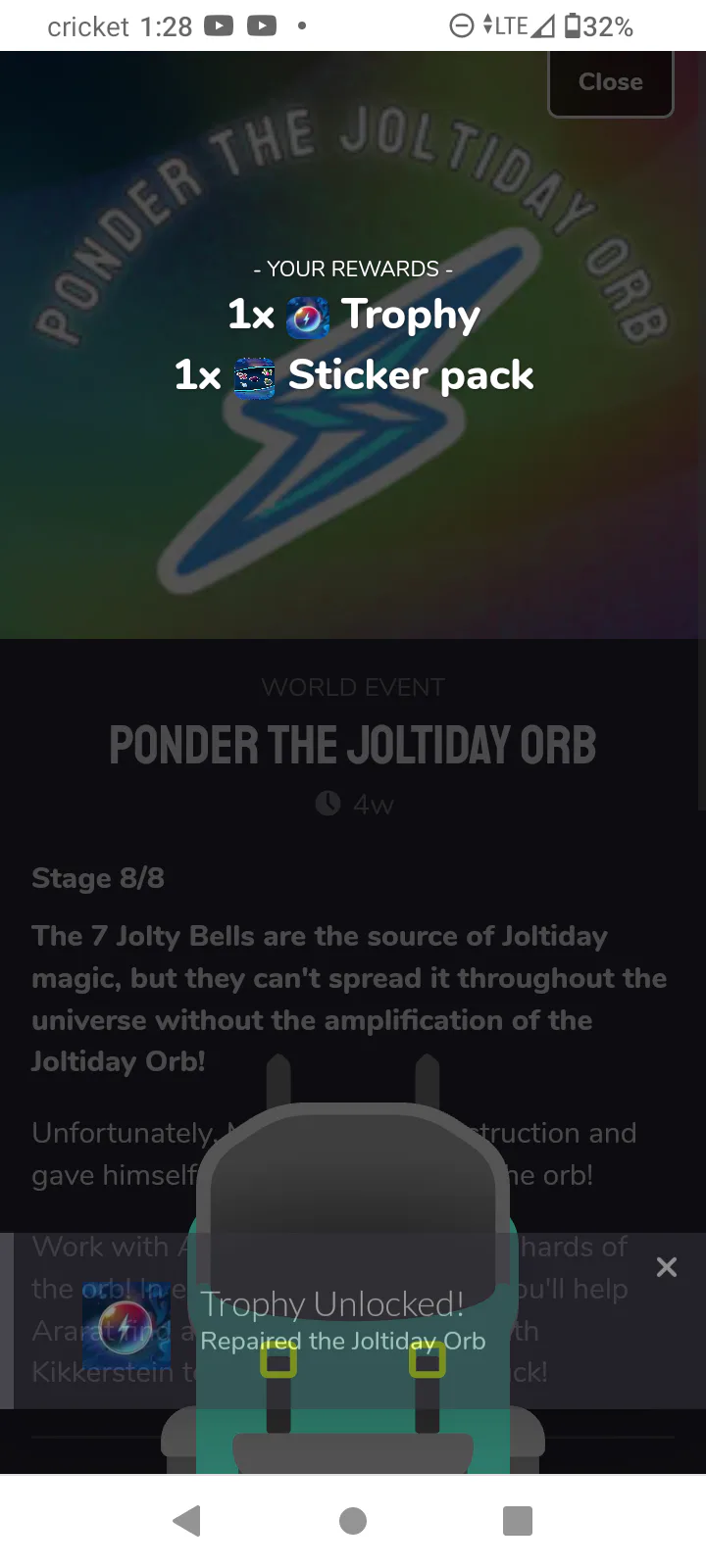Go to the home screen
Viewport: 706px width, 1568px height.
pyautogui.click(x=352, y=1520)
